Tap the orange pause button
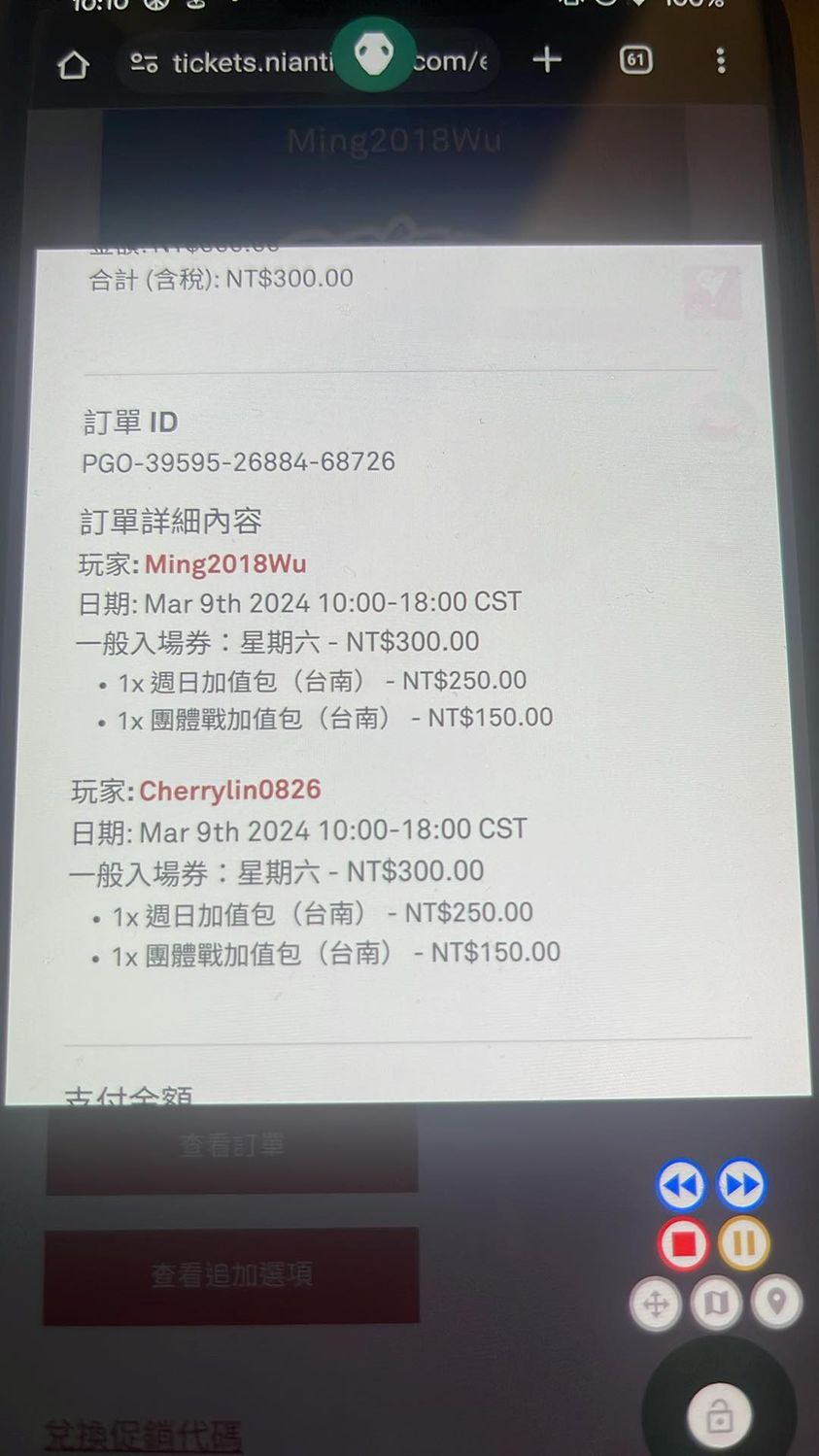Image resolution: width=819 pixels, height=1456 pixels. [x=743, y=1244]
